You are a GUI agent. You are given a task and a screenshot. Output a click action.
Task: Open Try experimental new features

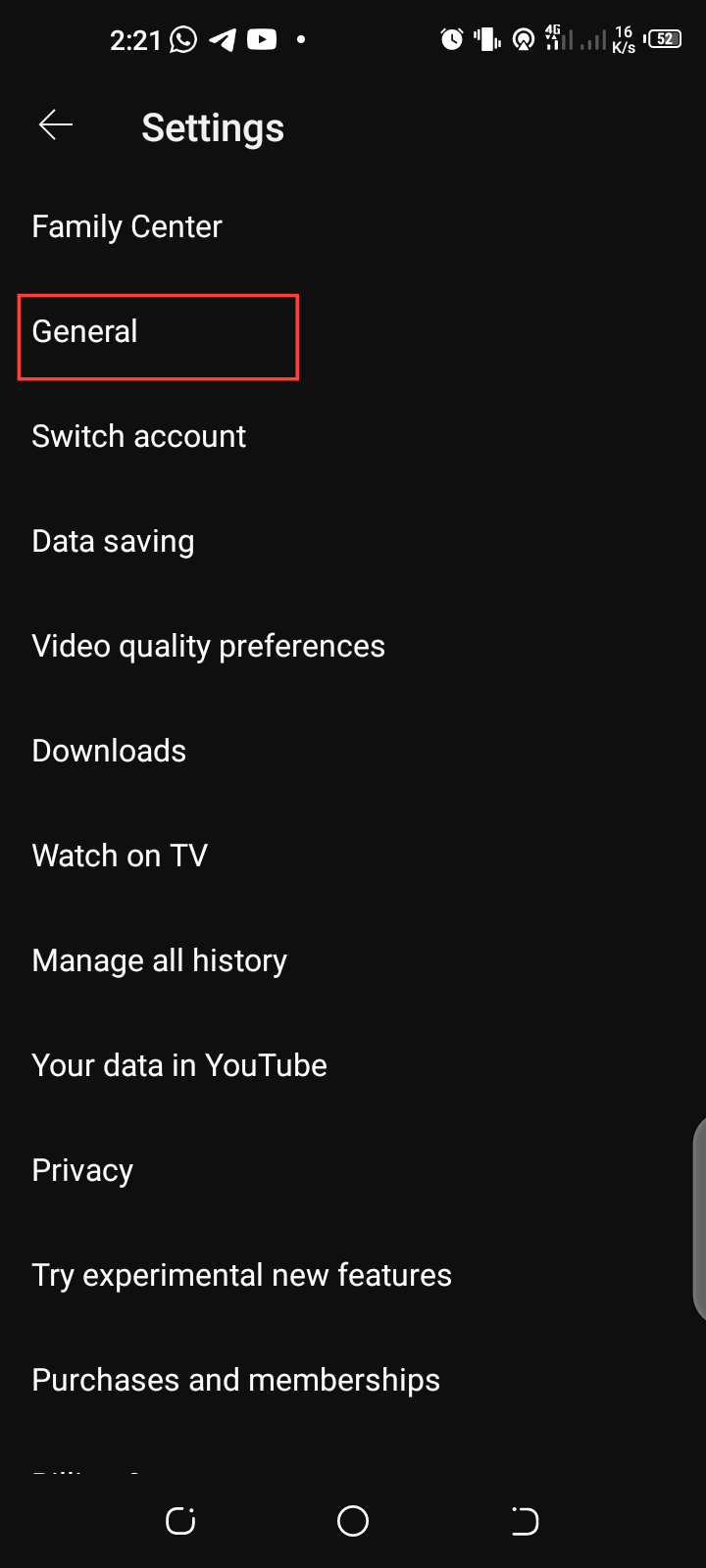(x=242, y=1275)
